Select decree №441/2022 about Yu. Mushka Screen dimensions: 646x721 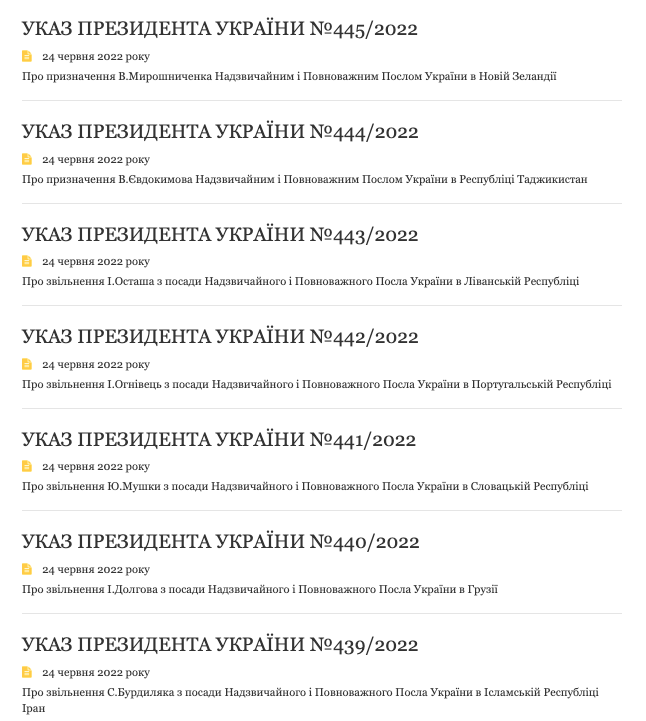coord(219,440)
